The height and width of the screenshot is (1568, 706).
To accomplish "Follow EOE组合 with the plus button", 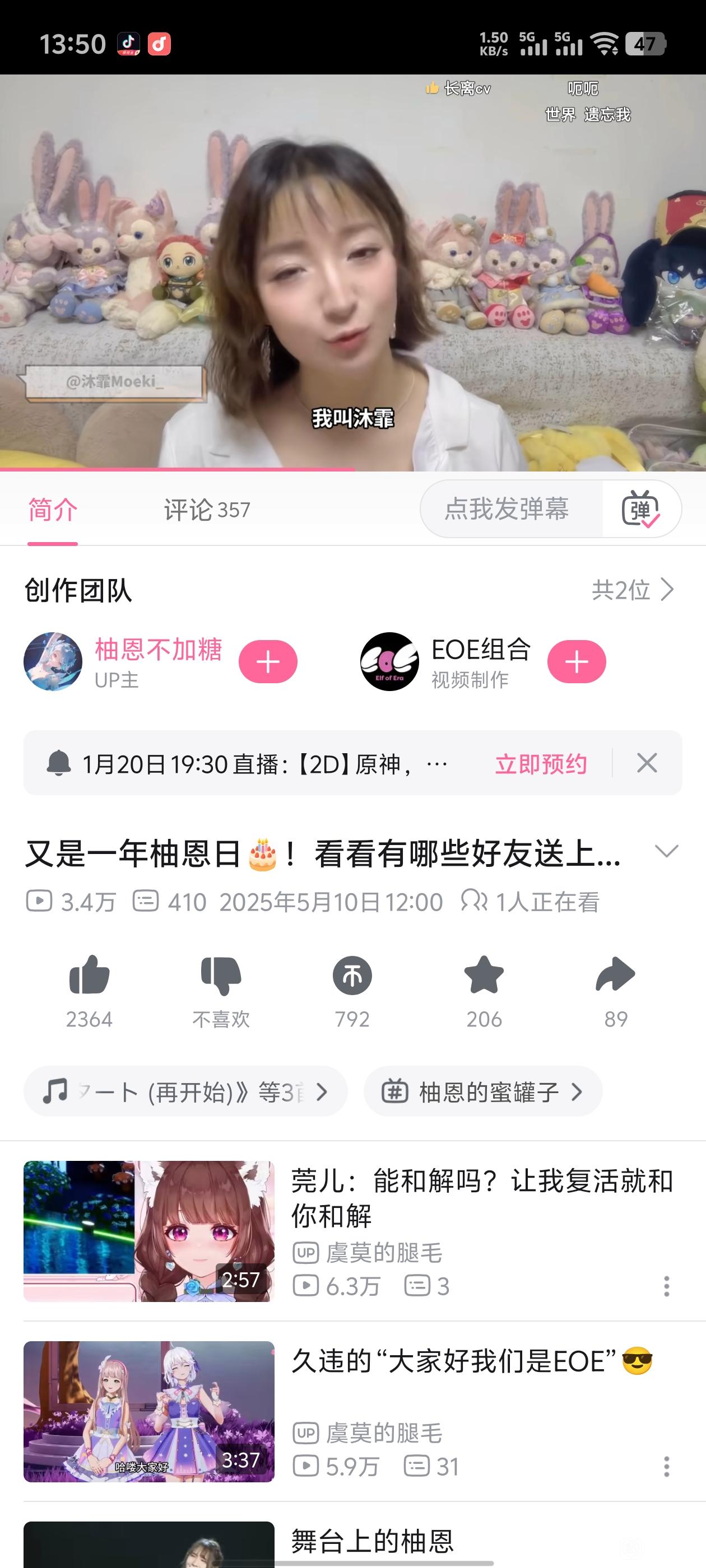I will [576, 661].
